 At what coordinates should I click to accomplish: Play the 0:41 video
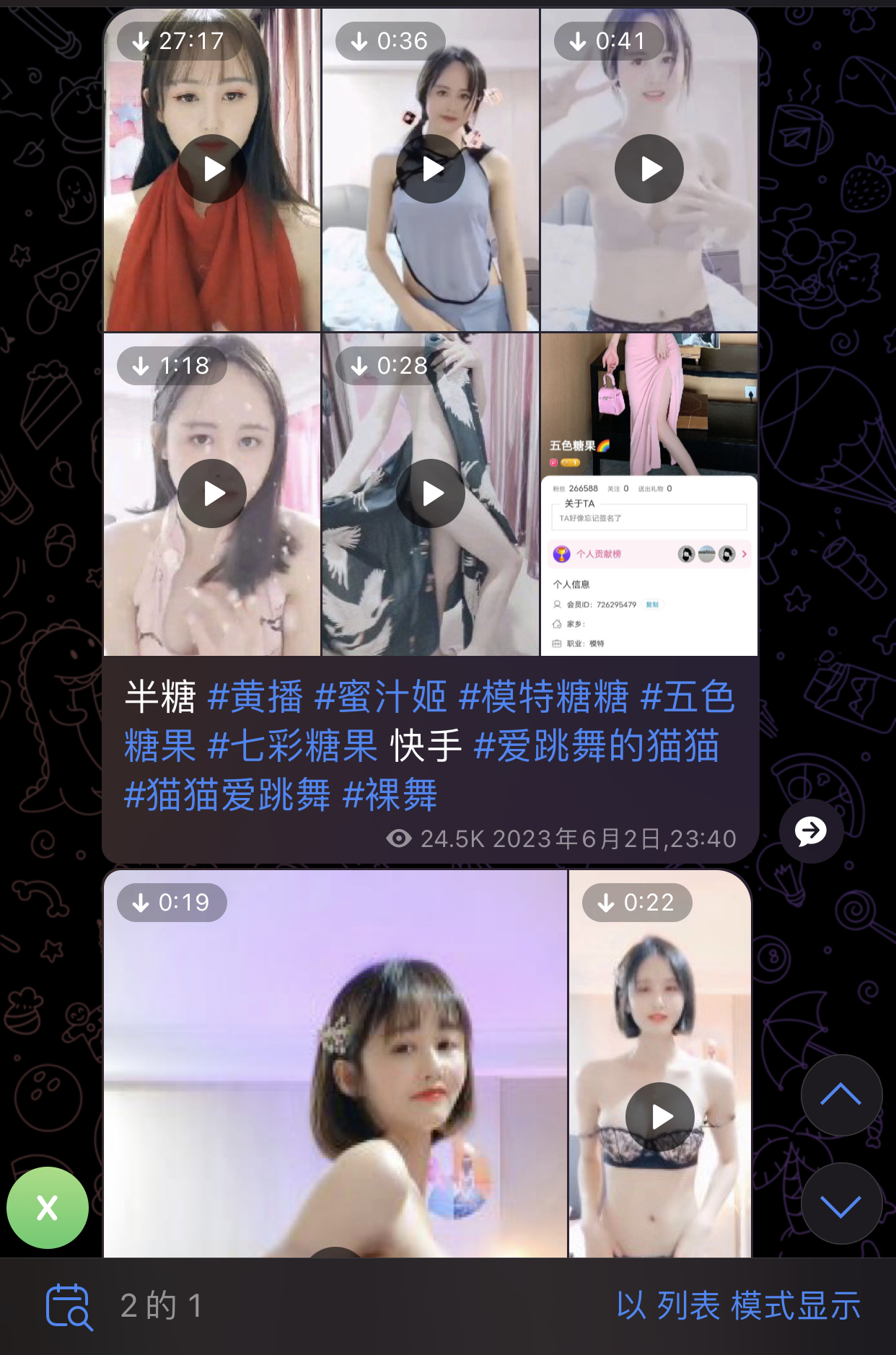coord(649,170)
